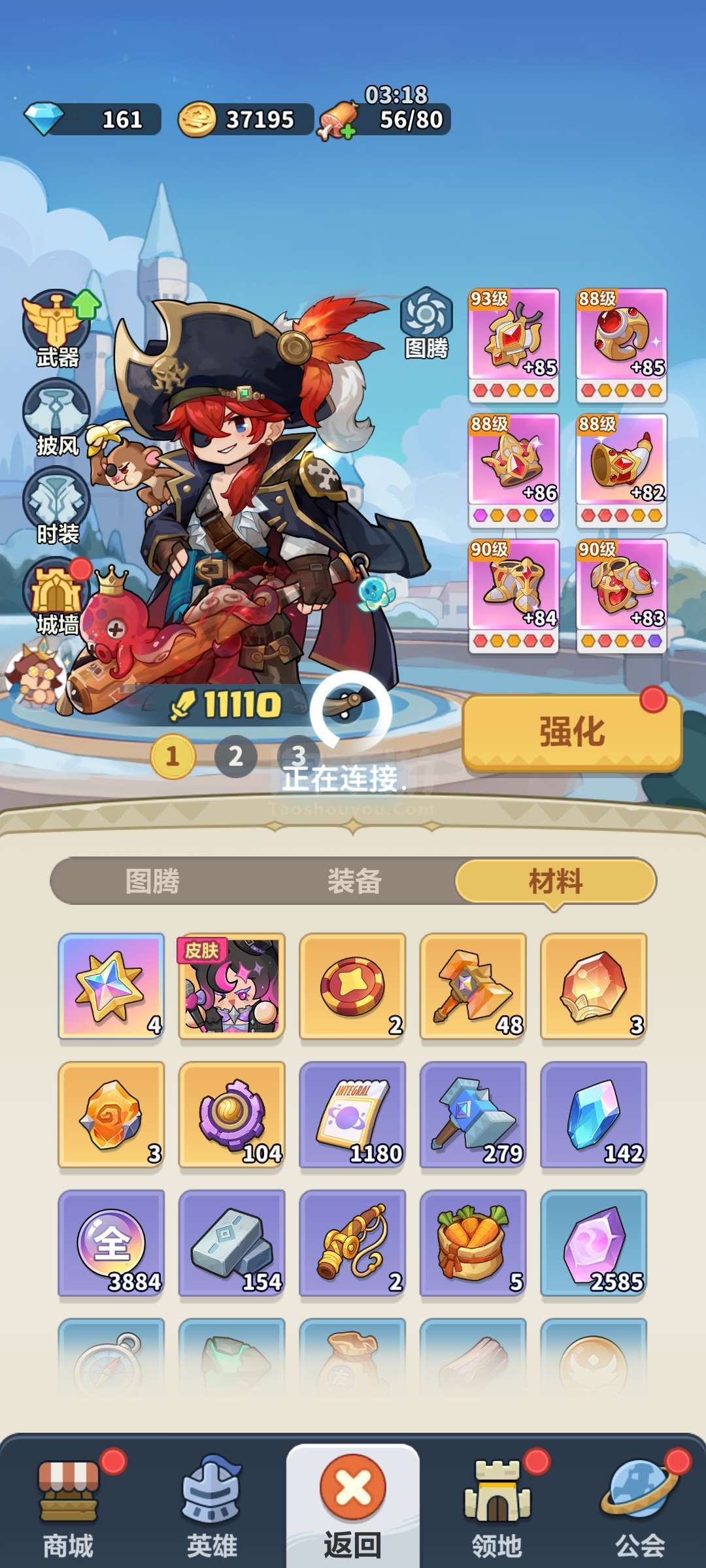Open the 武器 weapon slot
This screenshot has height=1568, width=706.
point(58,328)
